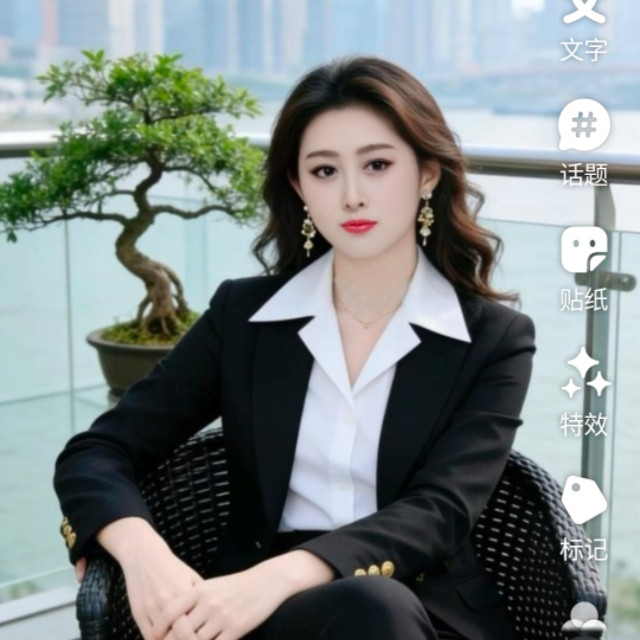Tap the 标记 tag tool
Image resolution: width=640 pixels, height=640 pixels.
point(584,519)
